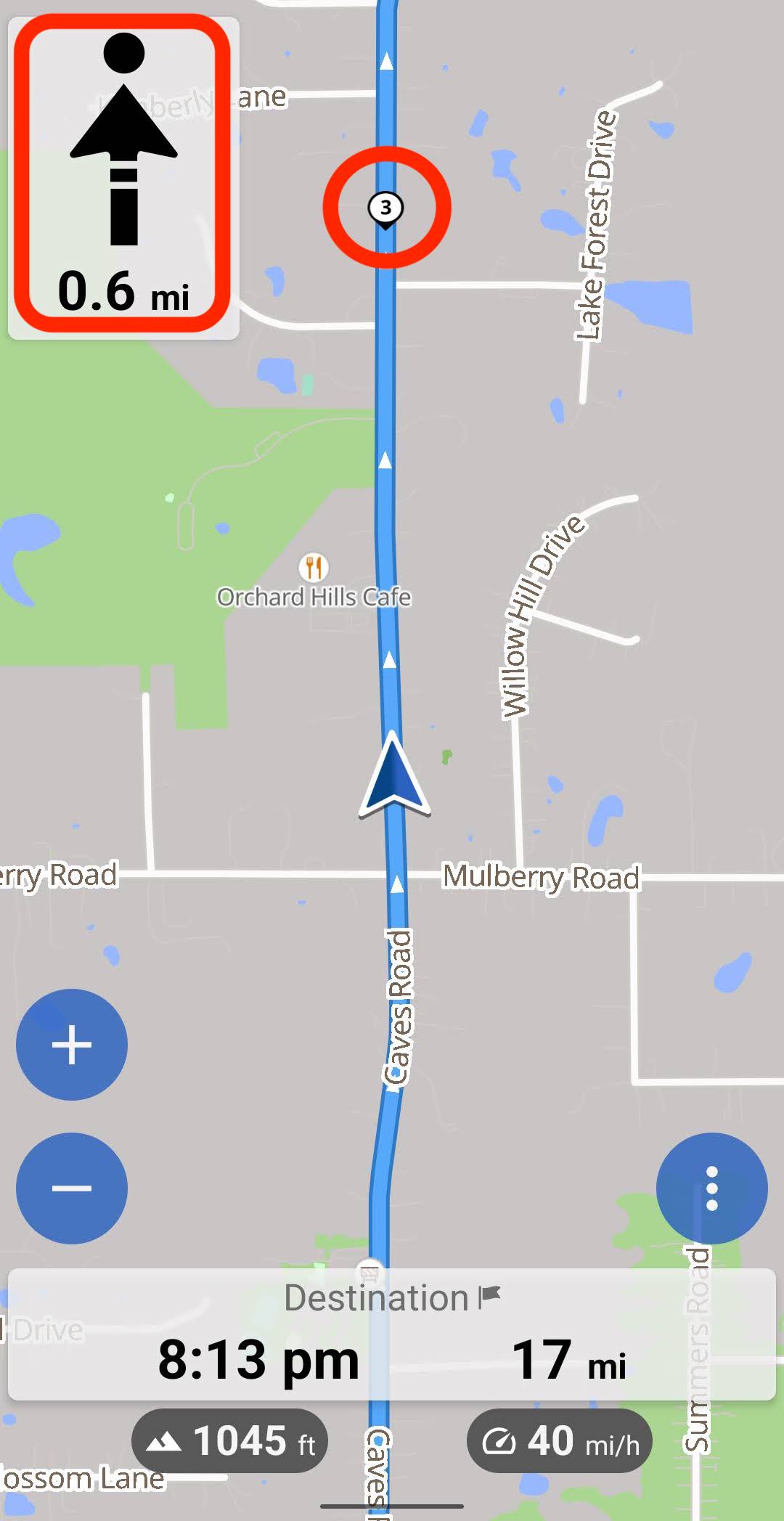Screen dimensions: 784x1521
Task: Open the Destination arrival info panel
Action: [392, 1334]
